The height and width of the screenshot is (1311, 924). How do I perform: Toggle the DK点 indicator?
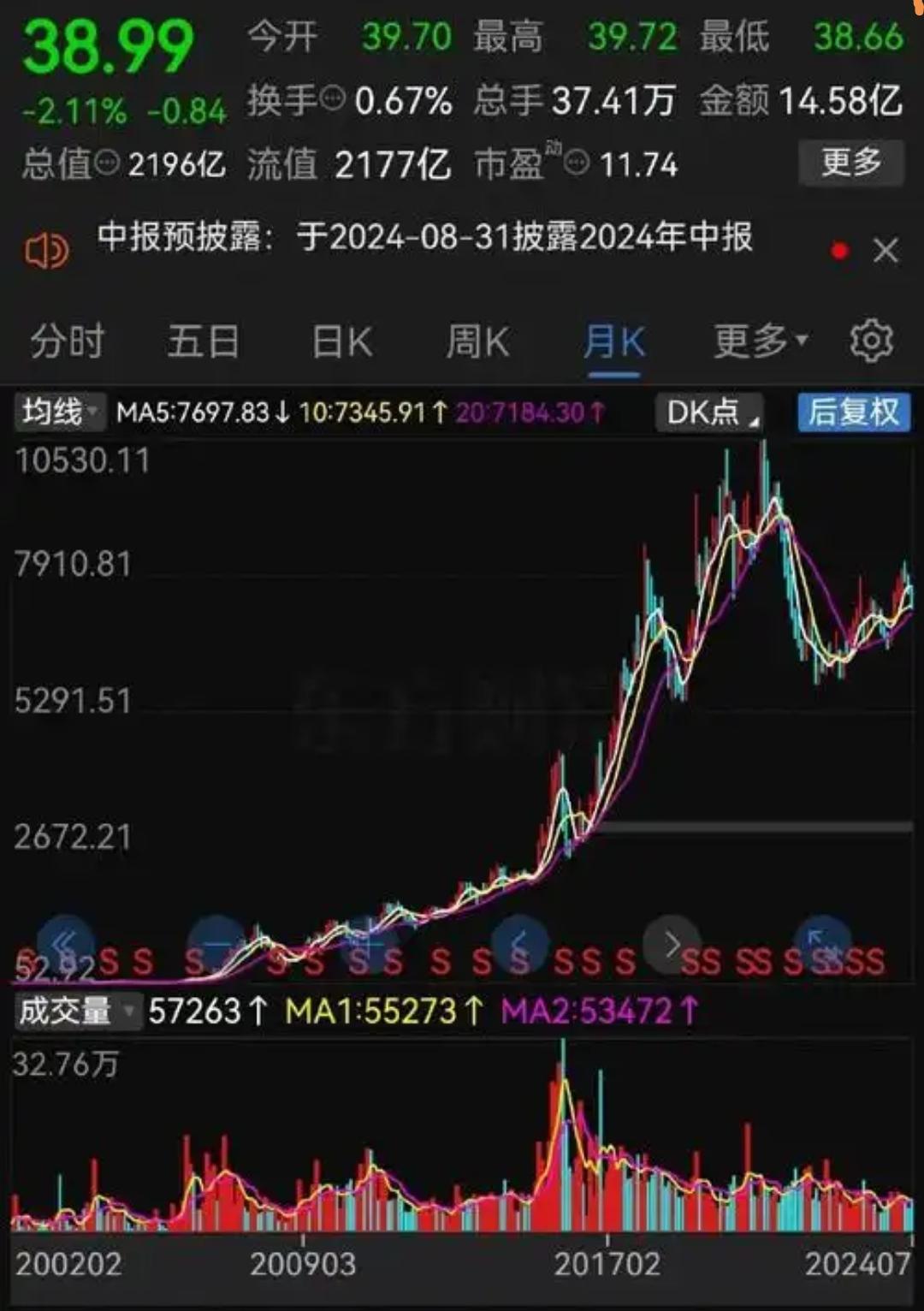(x=708, y=413)
